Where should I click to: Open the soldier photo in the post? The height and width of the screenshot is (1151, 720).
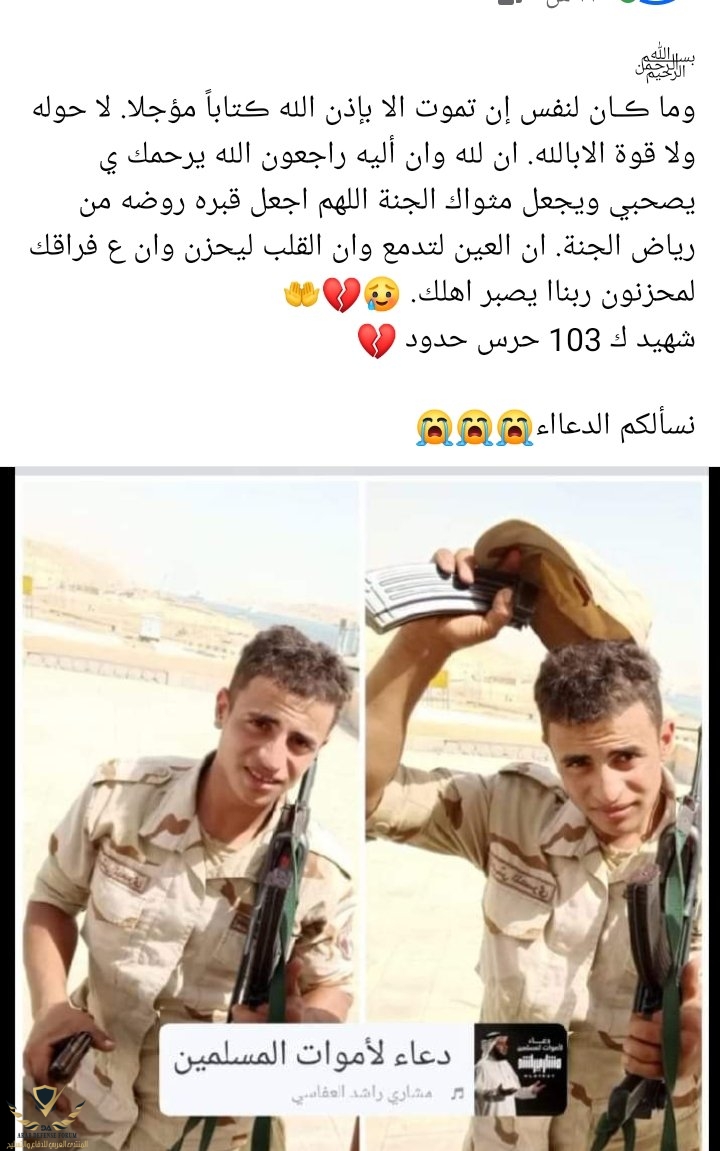360,760
